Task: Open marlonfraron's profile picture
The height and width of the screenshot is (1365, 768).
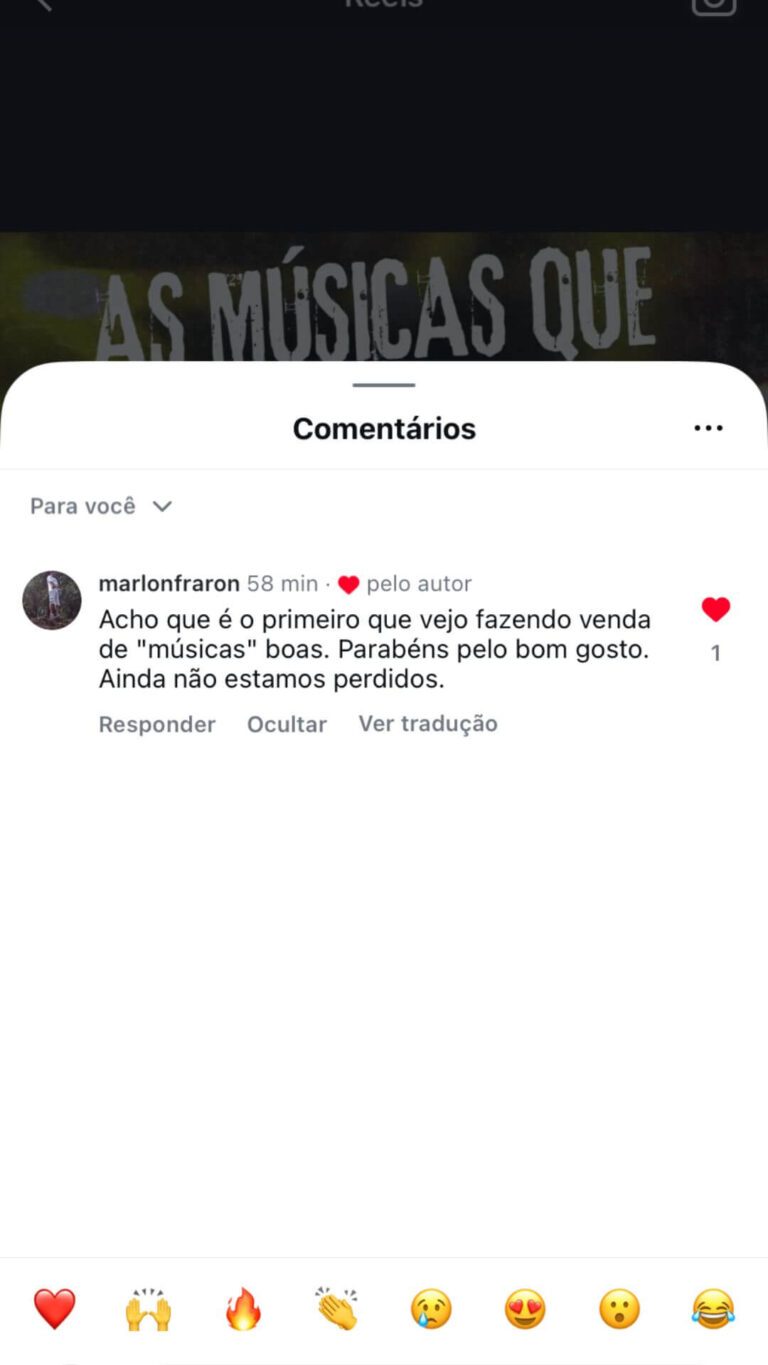Action: (x=52, y=600)
